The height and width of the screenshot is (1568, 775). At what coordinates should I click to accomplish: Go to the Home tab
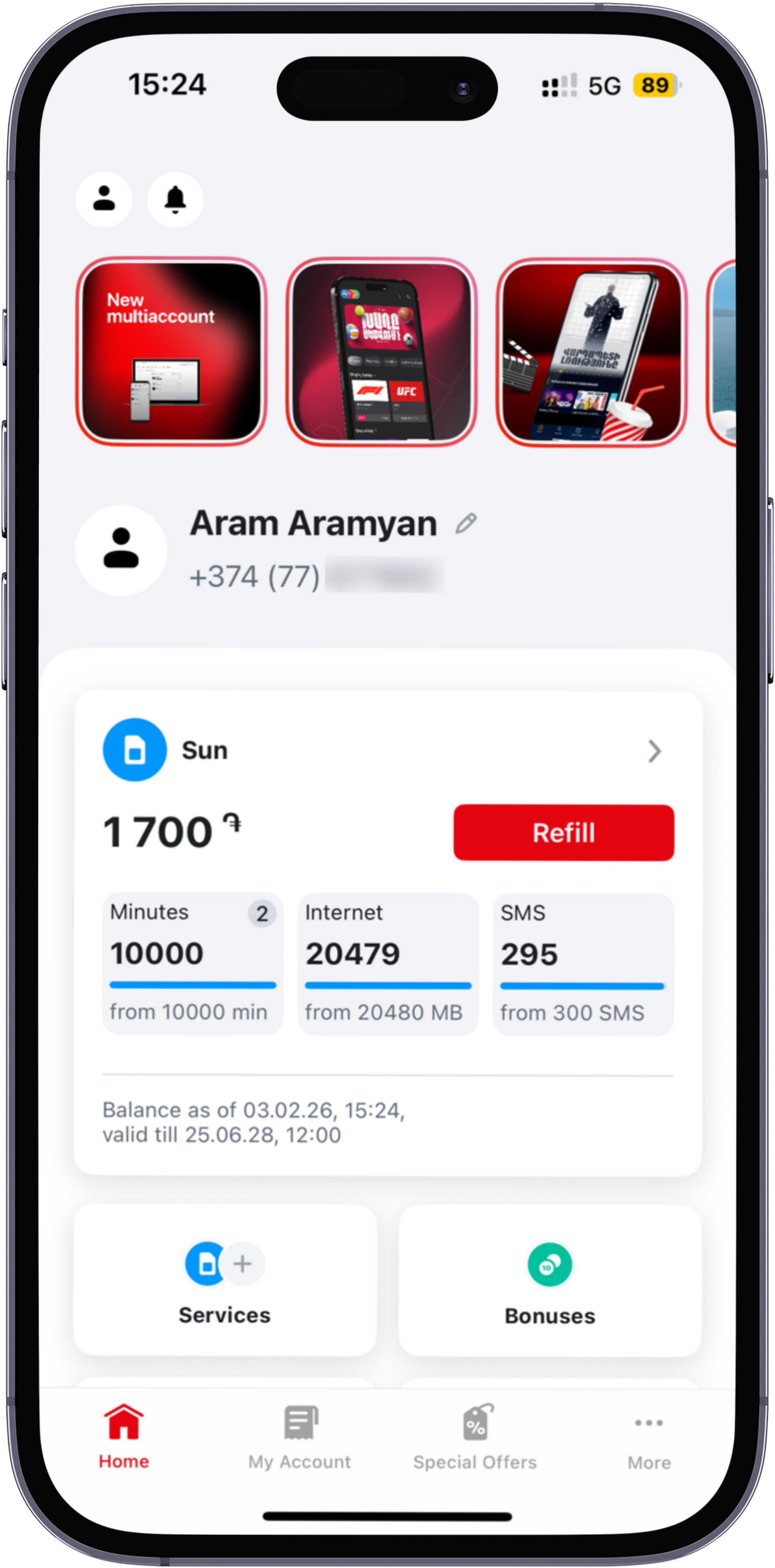click(124, 1437)
